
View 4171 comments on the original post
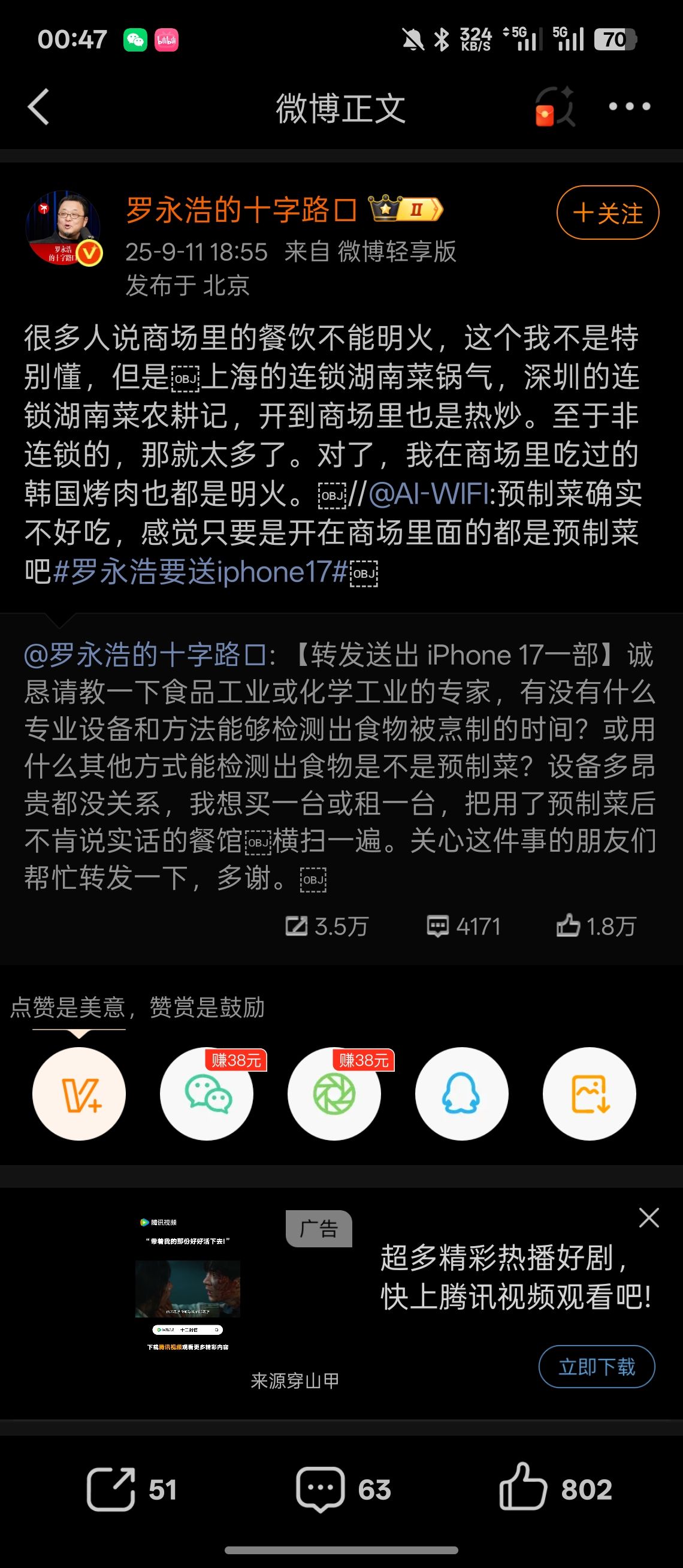point(464,927)
